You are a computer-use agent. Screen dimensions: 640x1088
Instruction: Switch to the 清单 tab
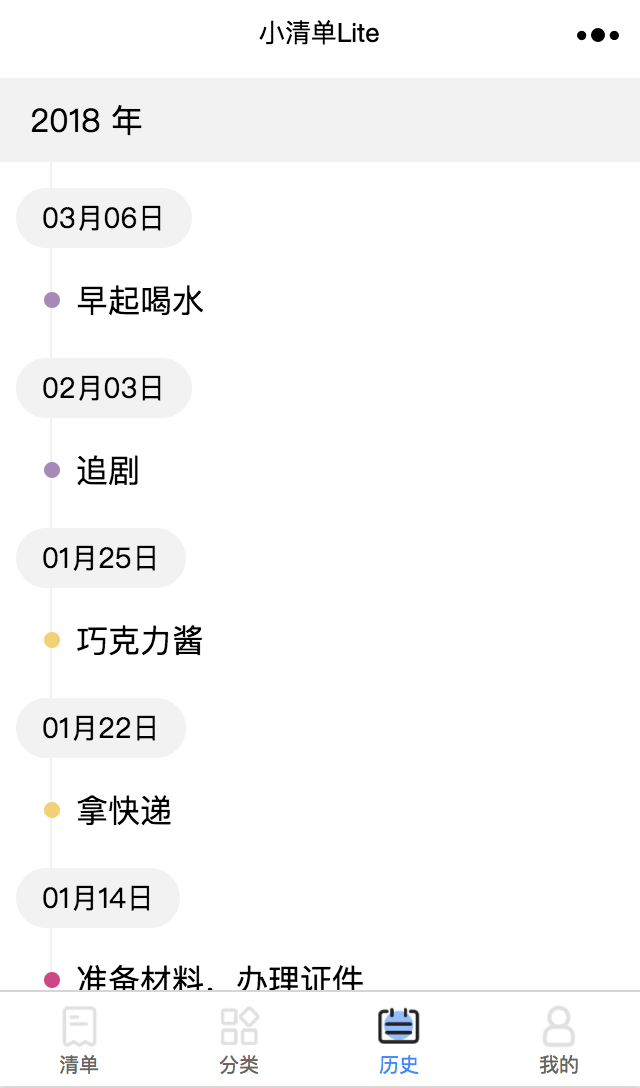click(79, 1041)
